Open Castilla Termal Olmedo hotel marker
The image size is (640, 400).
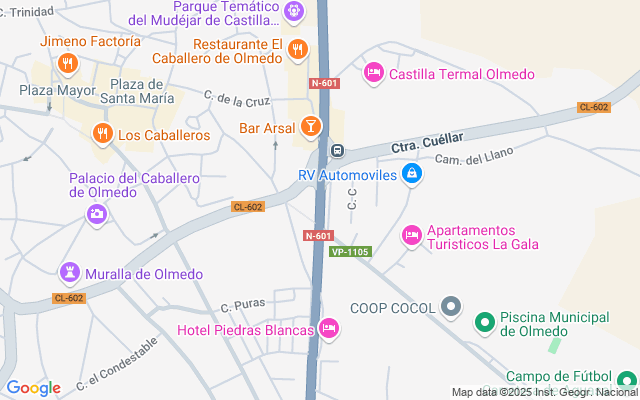tap(374, 73)
